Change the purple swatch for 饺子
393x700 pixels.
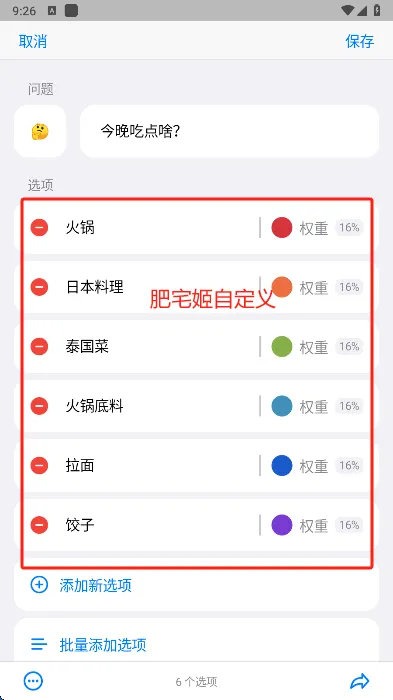282,525
